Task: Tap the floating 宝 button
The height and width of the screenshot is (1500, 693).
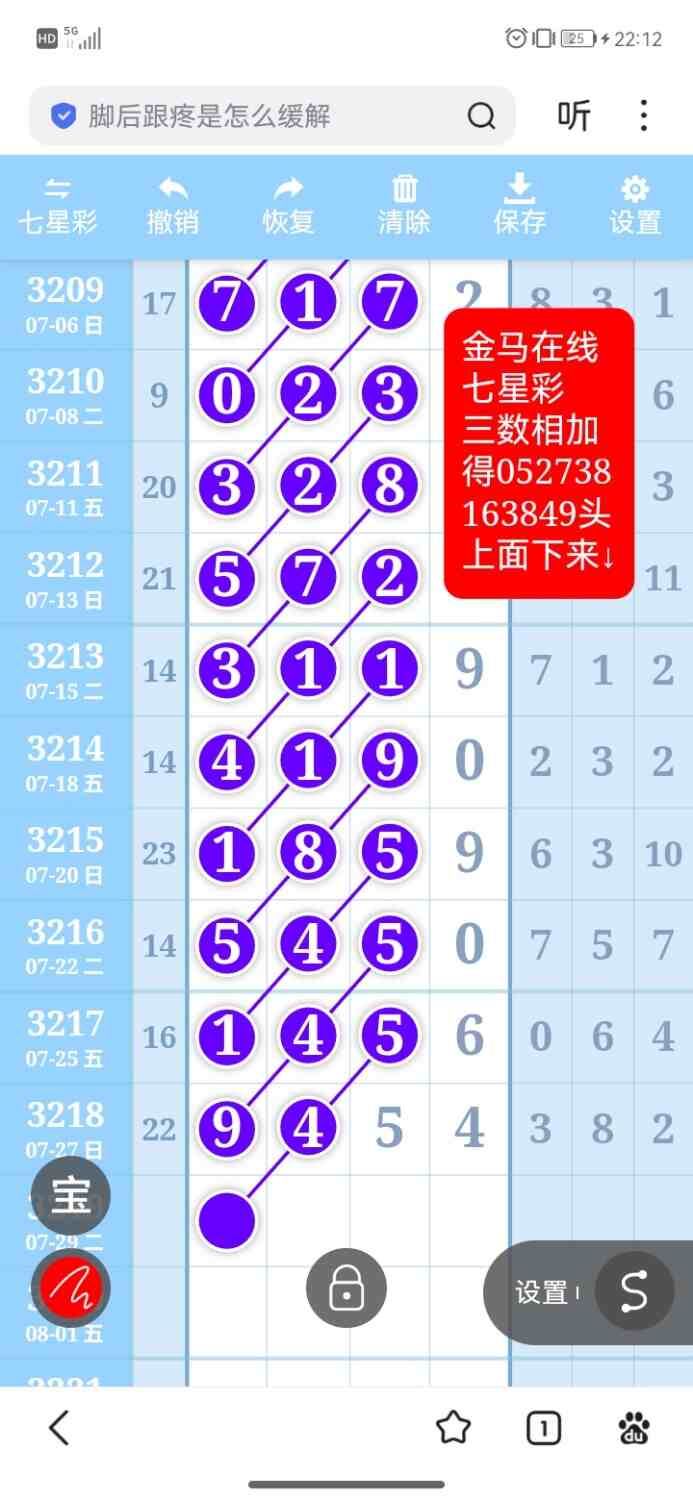Action: point(71,1195)
